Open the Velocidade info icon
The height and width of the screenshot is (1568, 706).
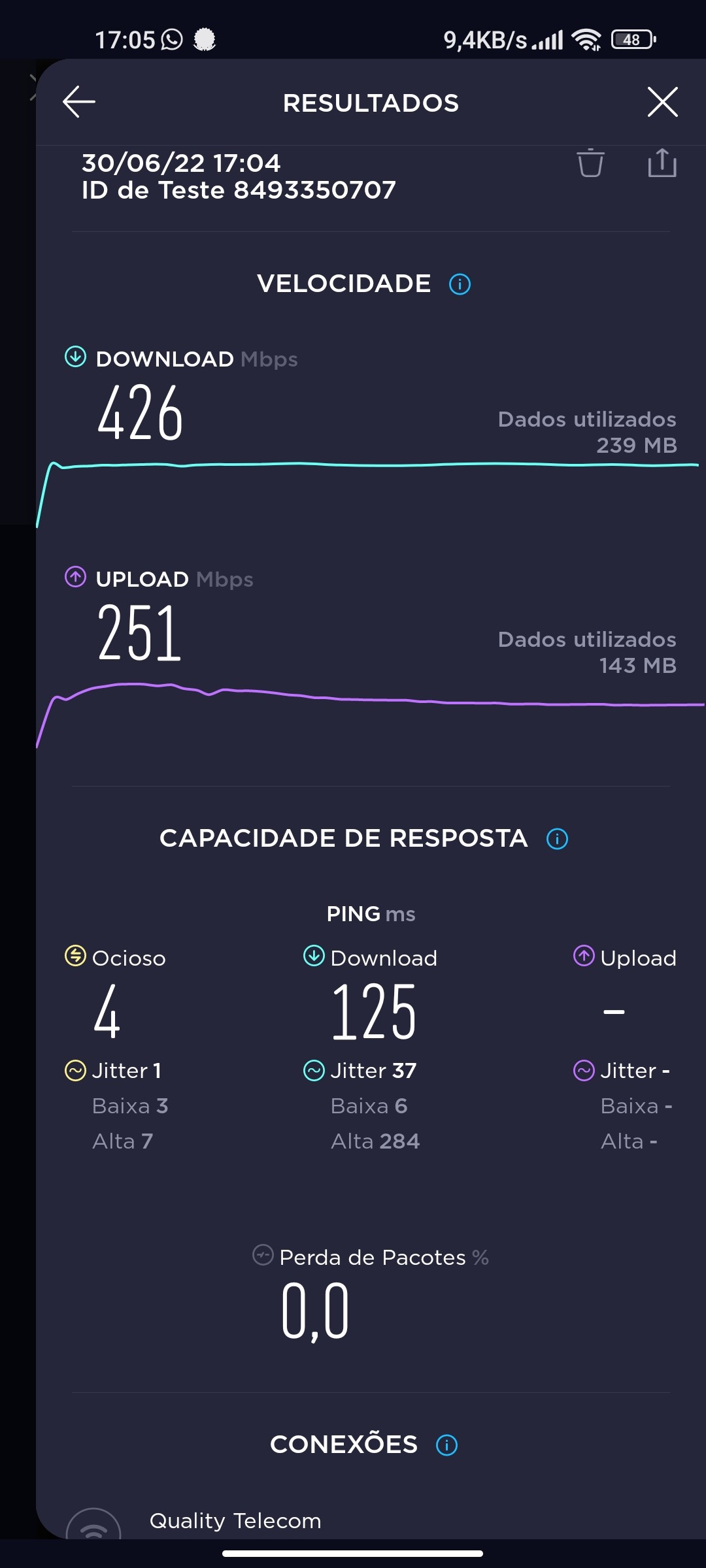pos(460,284)
